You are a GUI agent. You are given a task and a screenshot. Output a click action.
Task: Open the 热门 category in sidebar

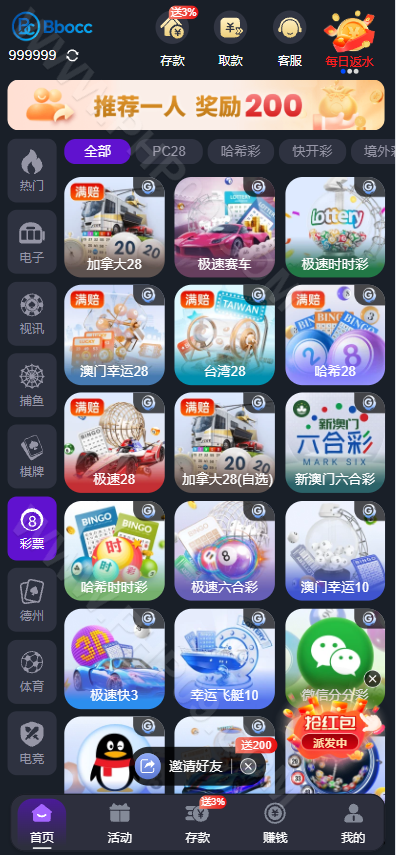point(32,171)
